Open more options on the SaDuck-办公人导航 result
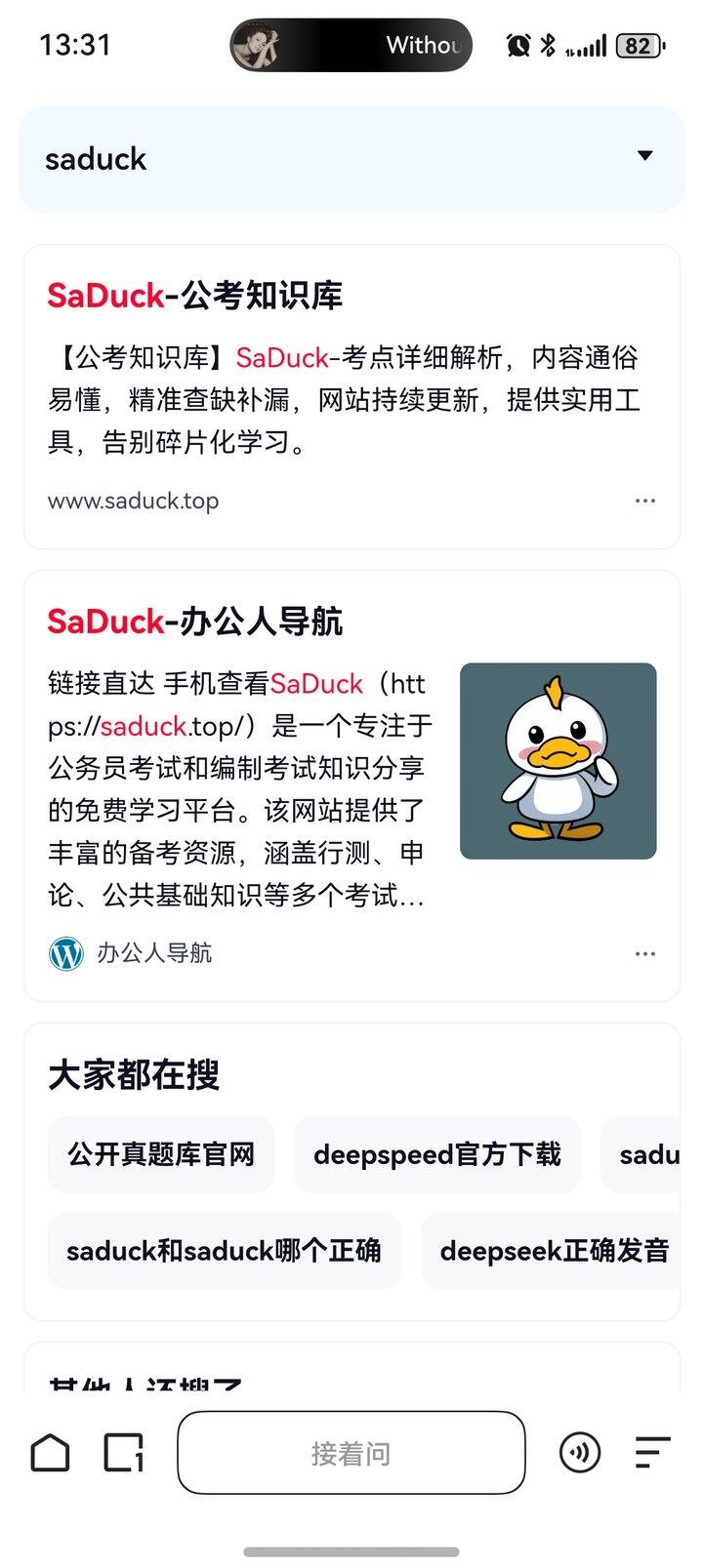 (644, 953)
